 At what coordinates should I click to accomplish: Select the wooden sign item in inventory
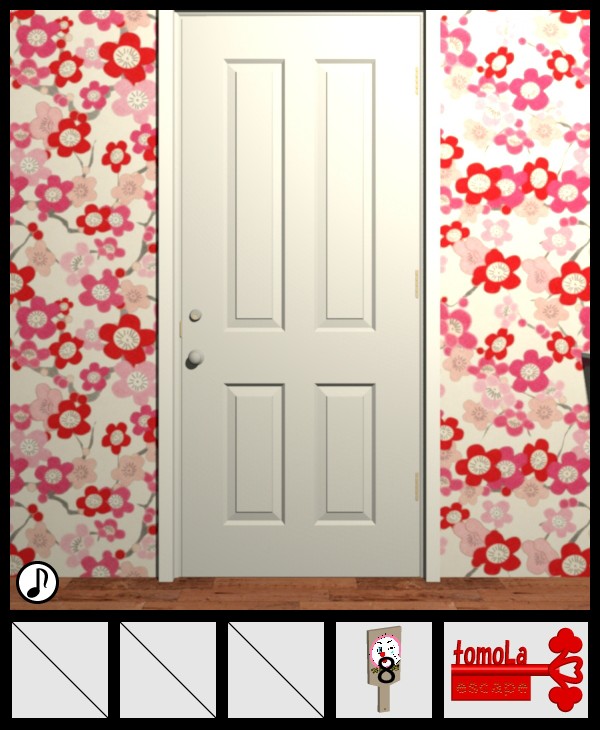(384, 668)
